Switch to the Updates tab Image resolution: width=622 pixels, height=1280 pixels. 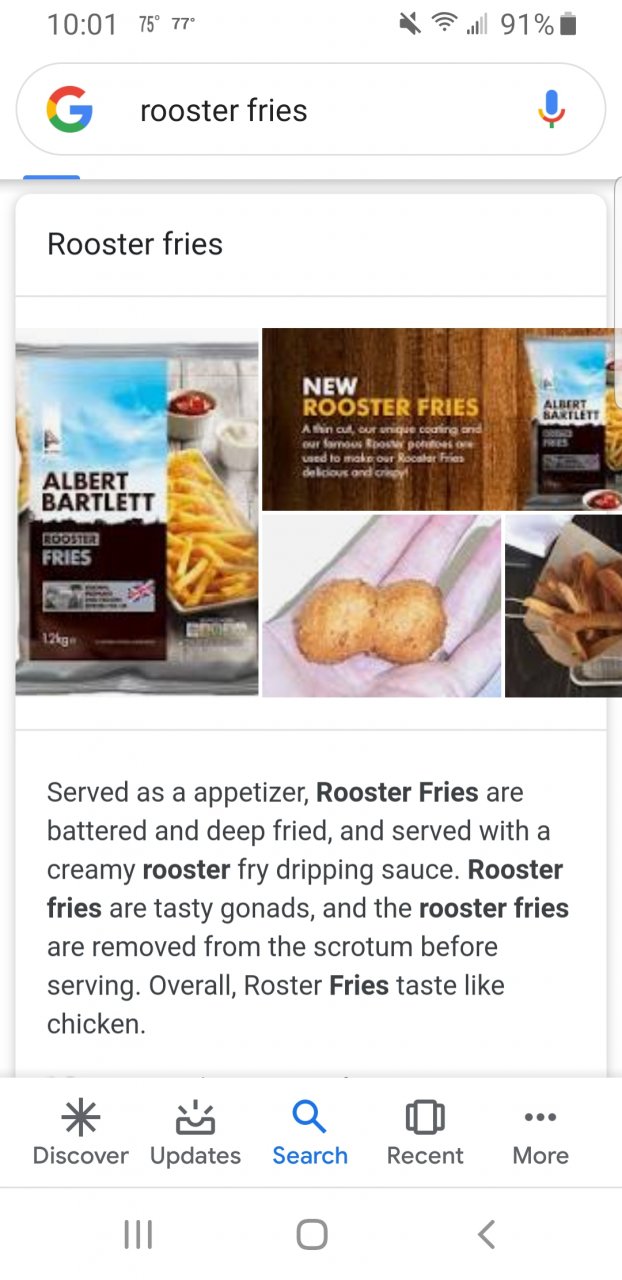[195, 1133]
